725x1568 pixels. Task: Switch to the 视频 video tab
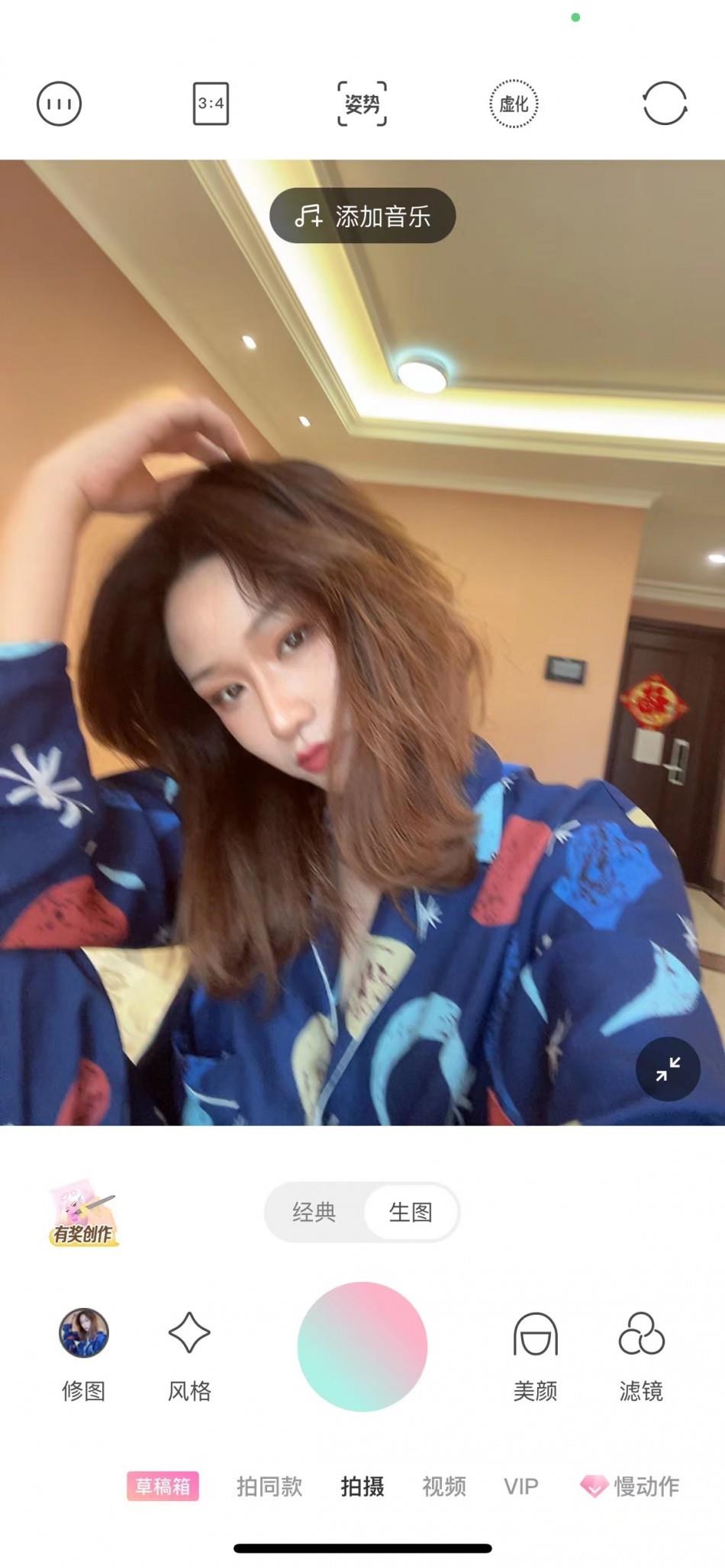pos(444,1486)
